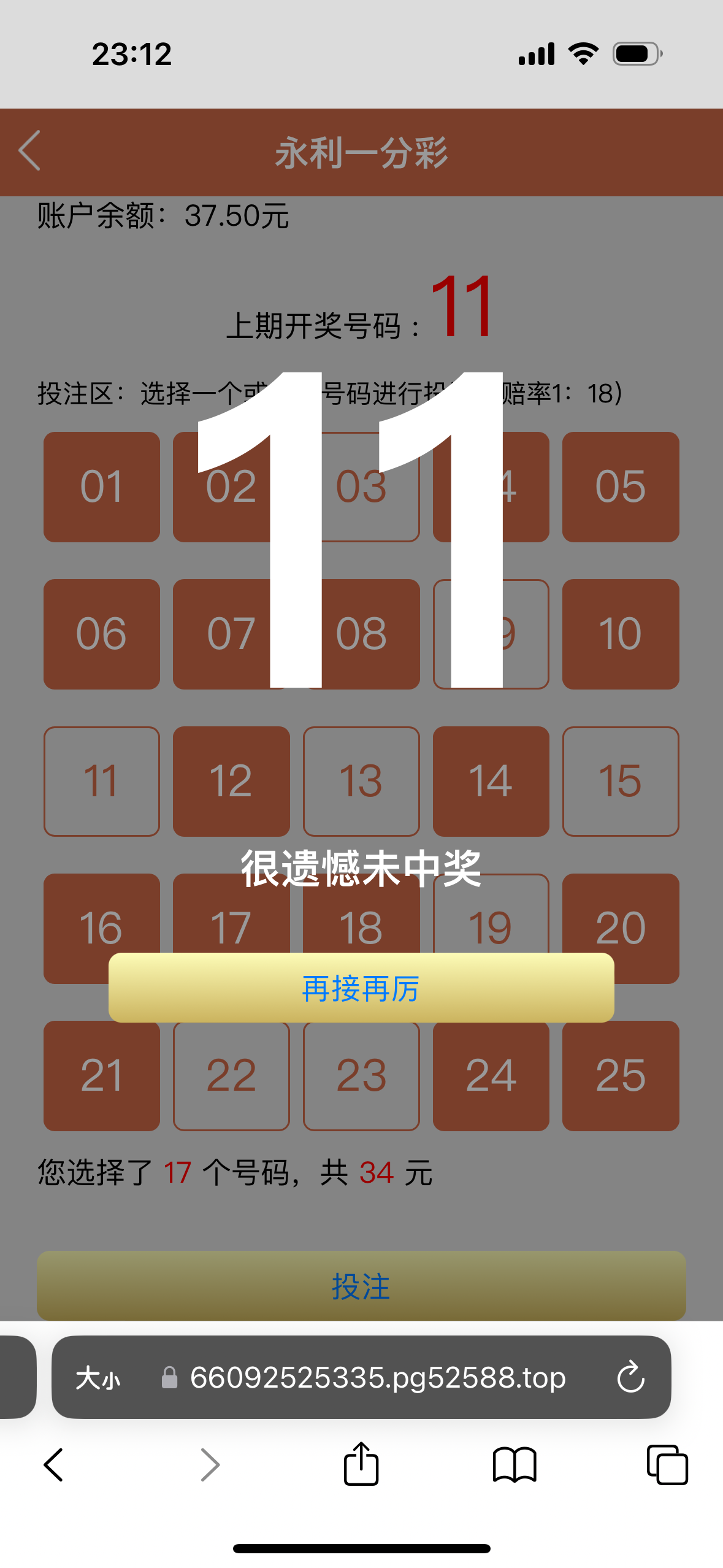
Task: Go back using the header arrow
Action: [x=29, y=150]
